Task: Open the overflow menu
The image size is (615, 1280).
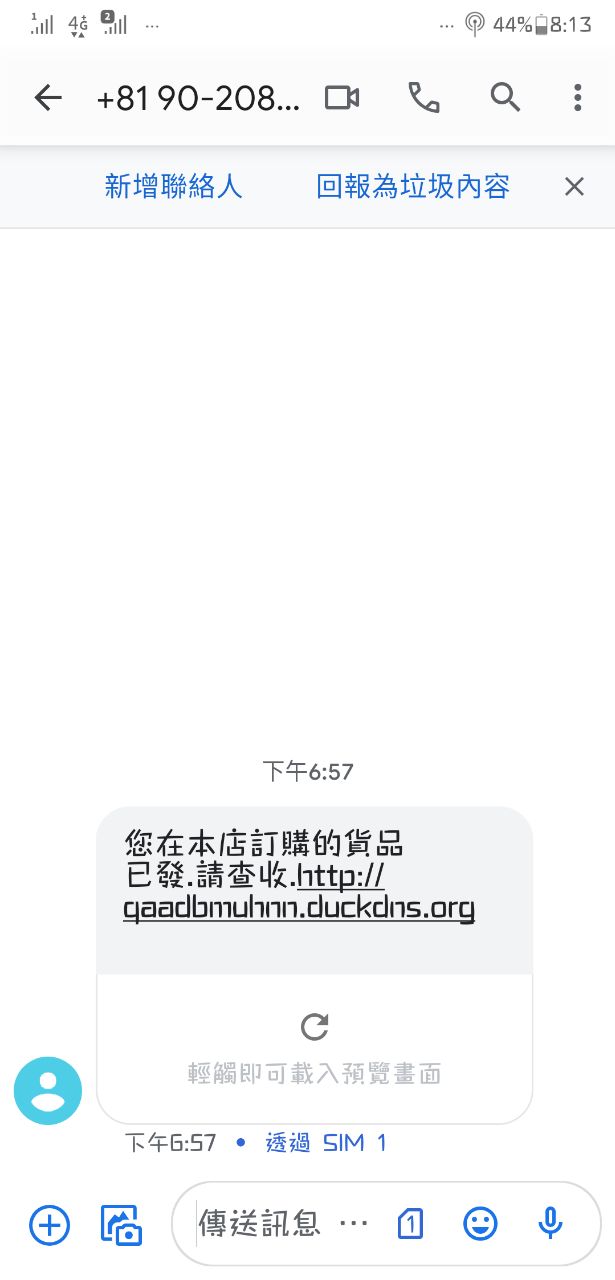Action: click(x=577, y=97)
